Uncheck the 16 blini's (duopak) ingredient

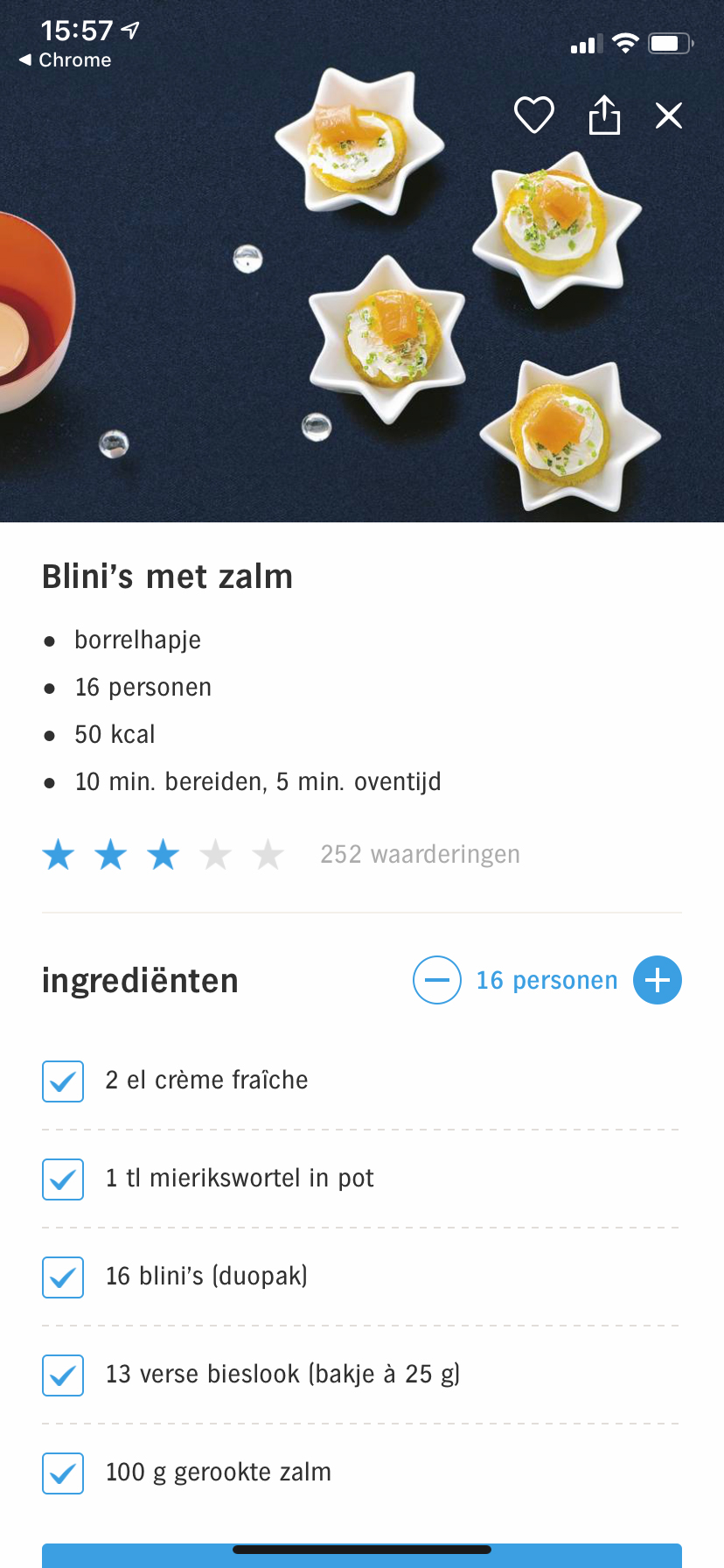click(x=63, y=1277)
